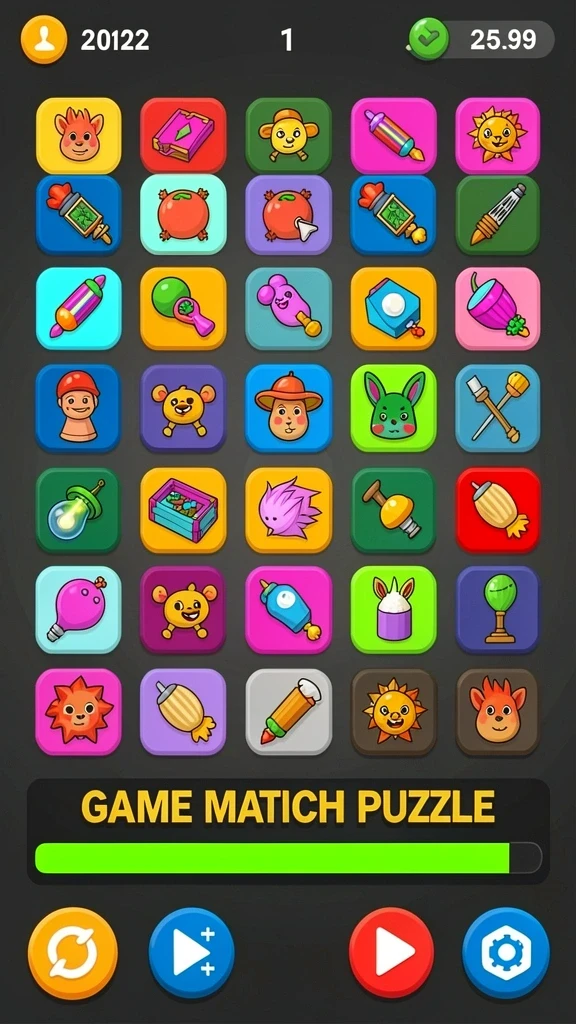Image resolution: width=576 pixels, height=1024 pixels.
Task: Pick the pink book tile on red background
Action: pyautogui.click(x=183, y=136)
